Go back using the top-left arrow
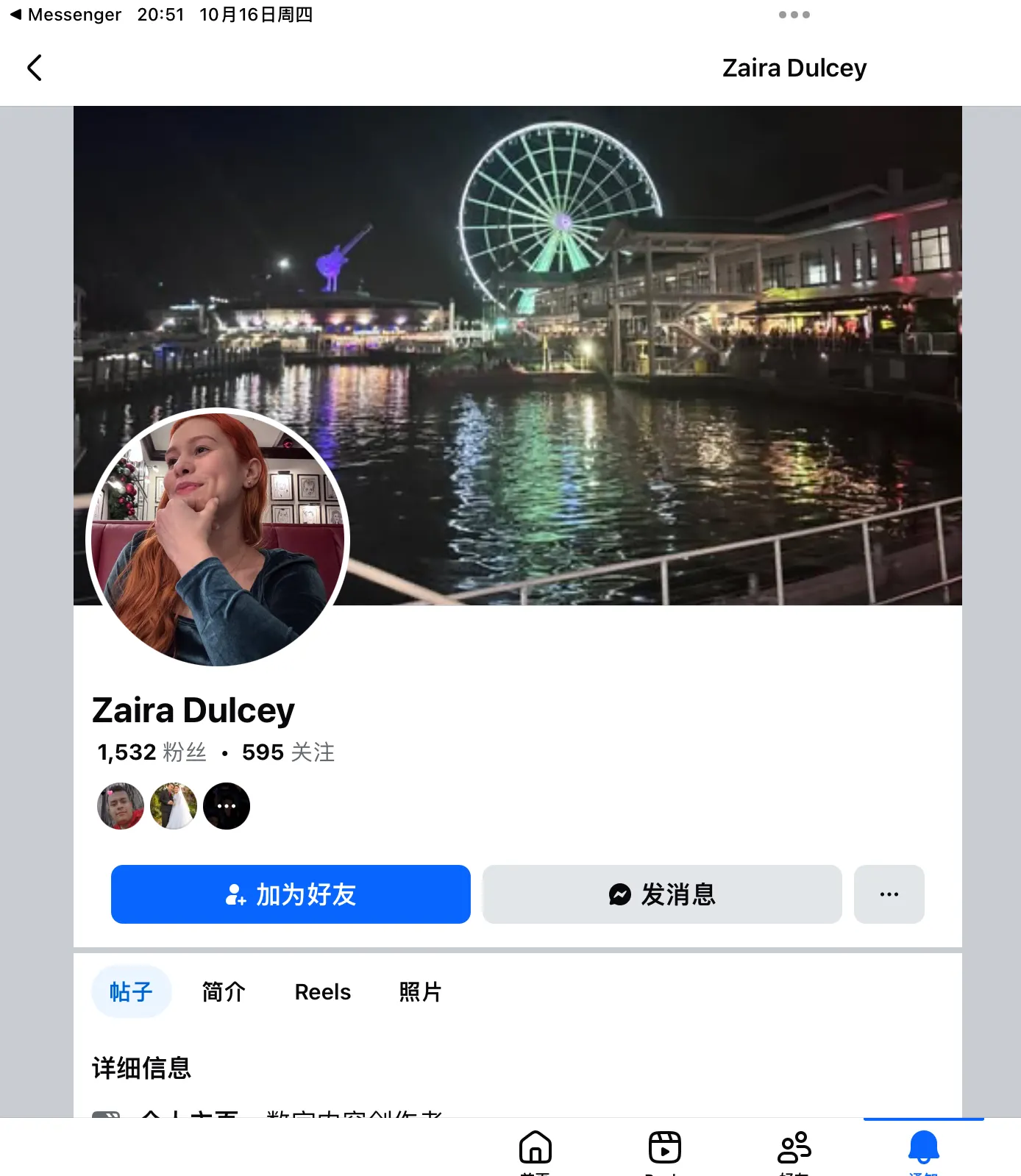Image resolution: width=1021 pixels, height=1176 pixels. point(34,68)
